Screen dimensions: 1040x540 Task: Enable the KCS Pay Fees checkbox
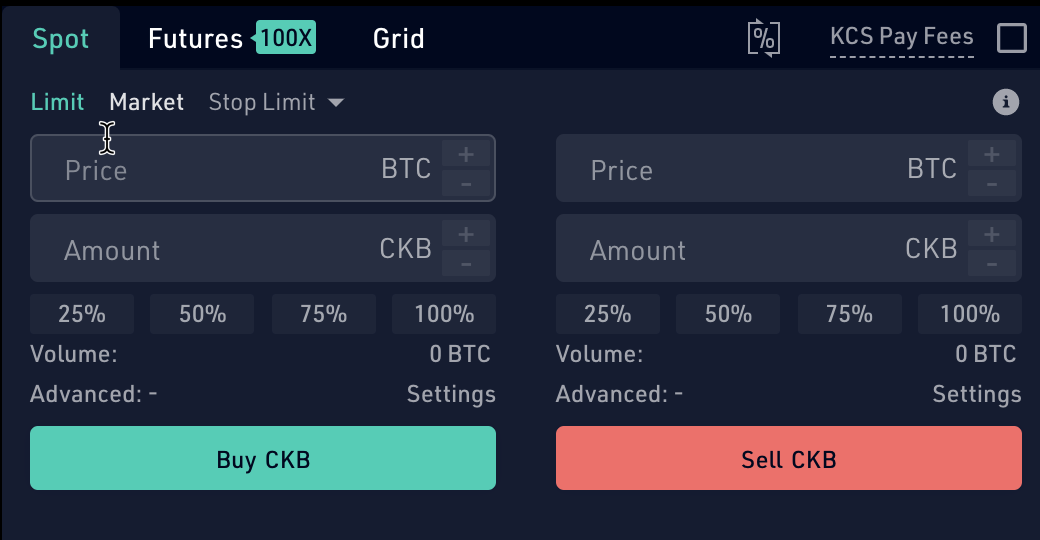[1011, 38]
